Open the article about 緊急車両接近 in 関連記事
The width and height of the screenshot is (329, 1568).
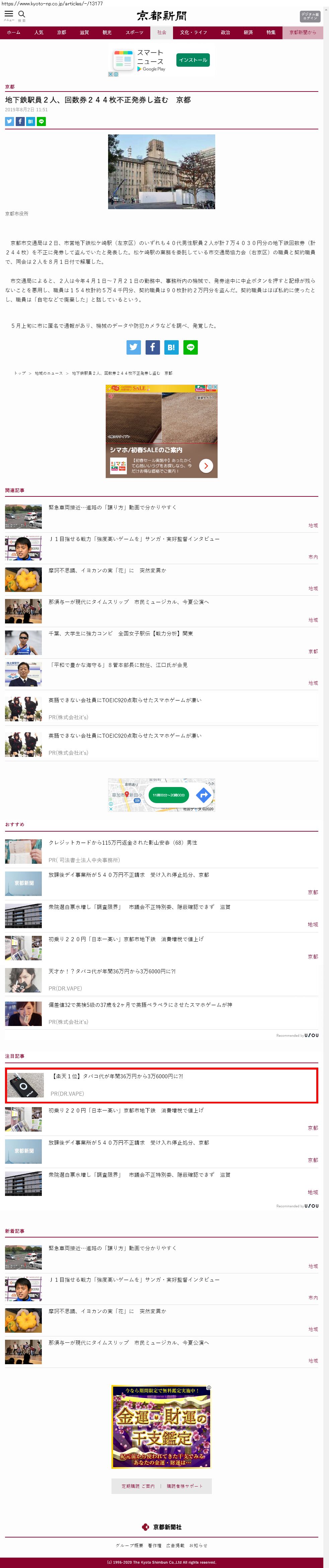click(112, 507)
